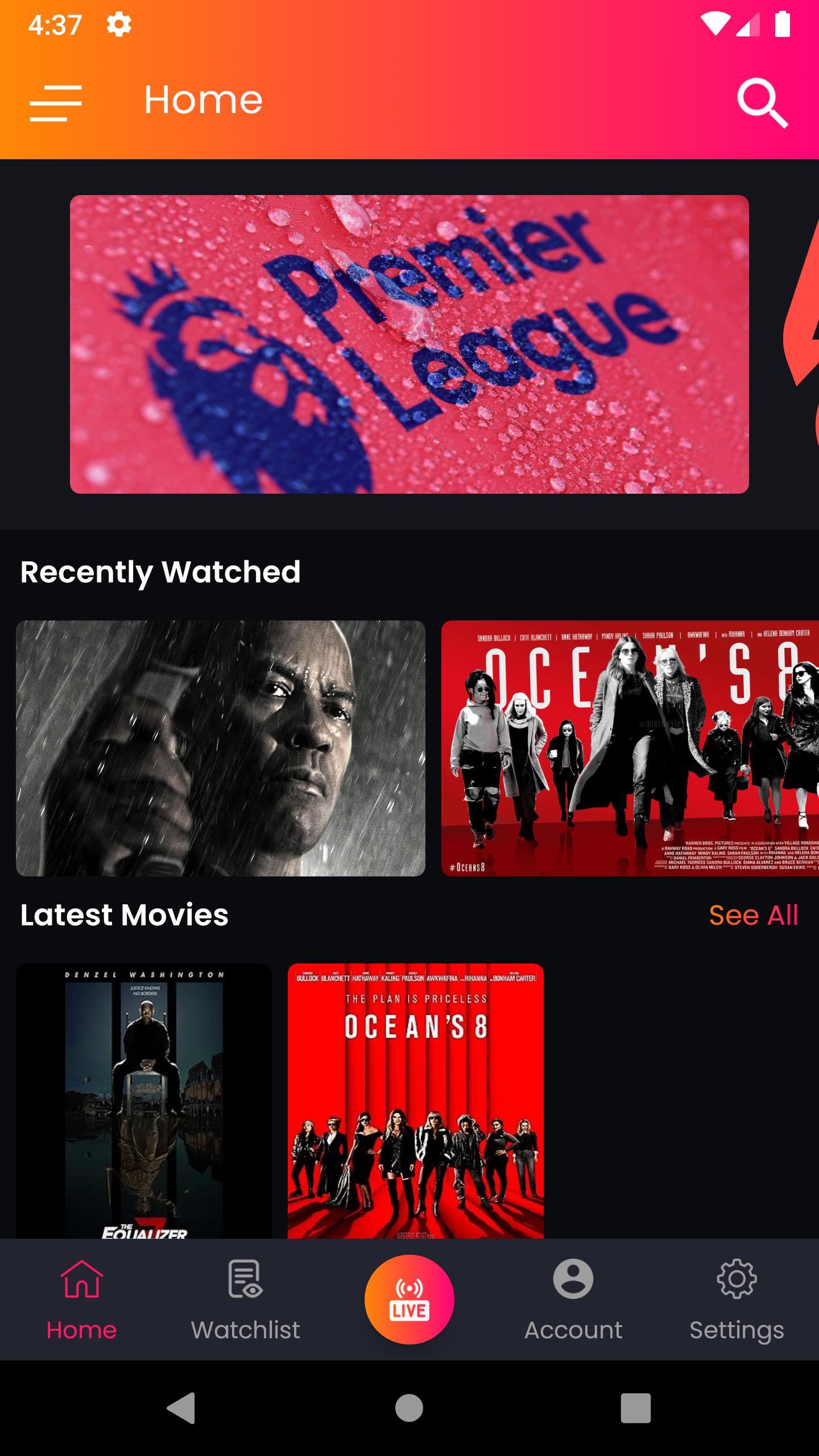Open the search icon
The image size is (819, 1456).
tap(762, 103)
